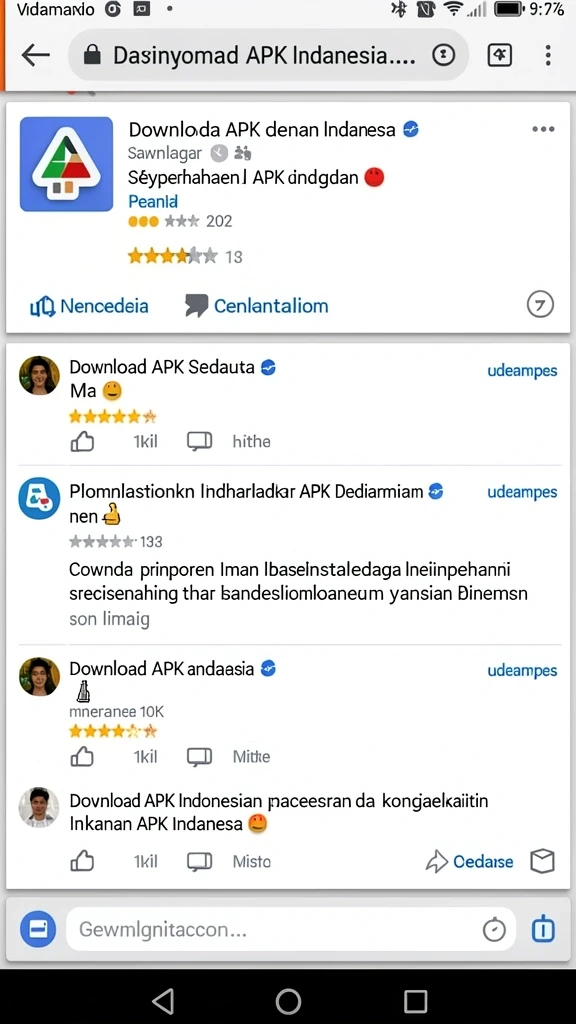Like the Download APK andaasia review
The image size is (576, 1024).
[x=82, y=757]
